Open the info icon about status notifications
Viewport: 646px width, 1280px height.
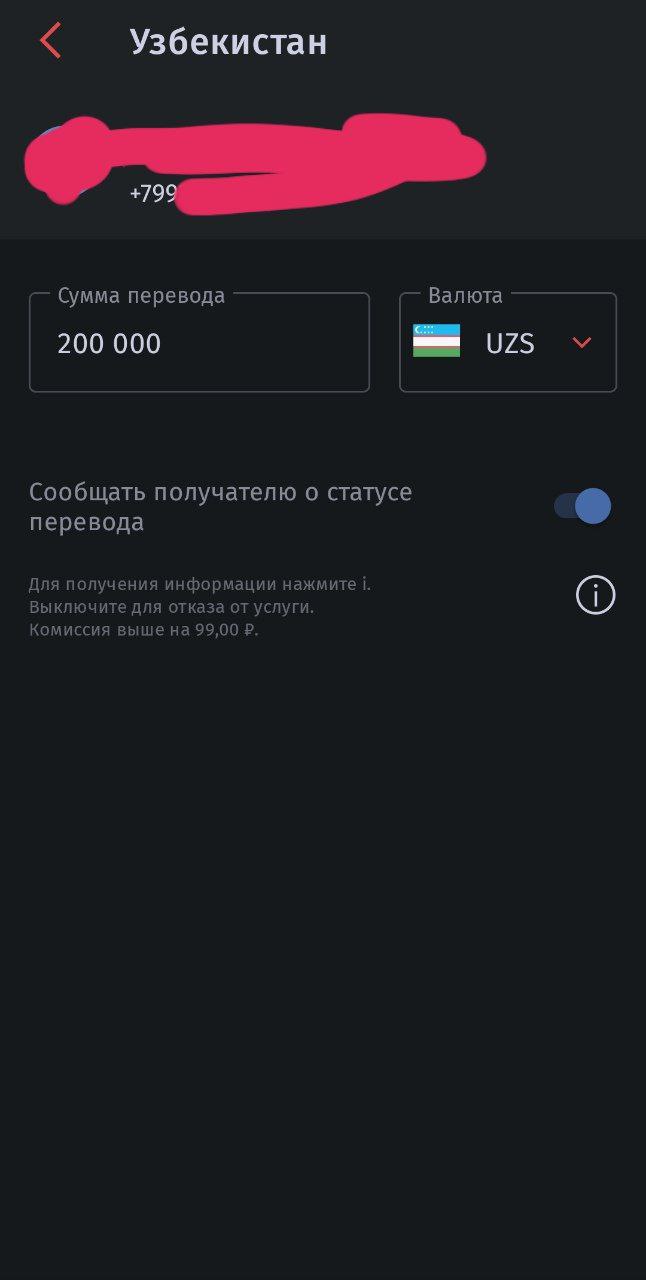pos(595,596)
